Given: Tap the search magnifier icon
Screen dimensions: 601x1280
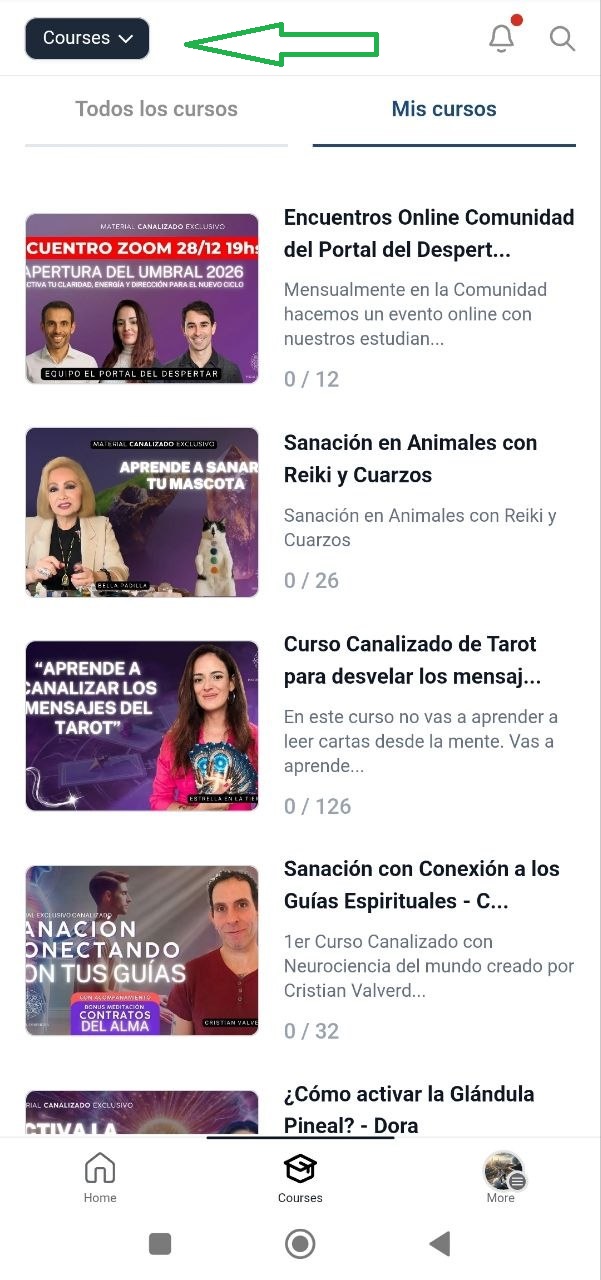Looking at the screenshot, I should coord(563,39).
